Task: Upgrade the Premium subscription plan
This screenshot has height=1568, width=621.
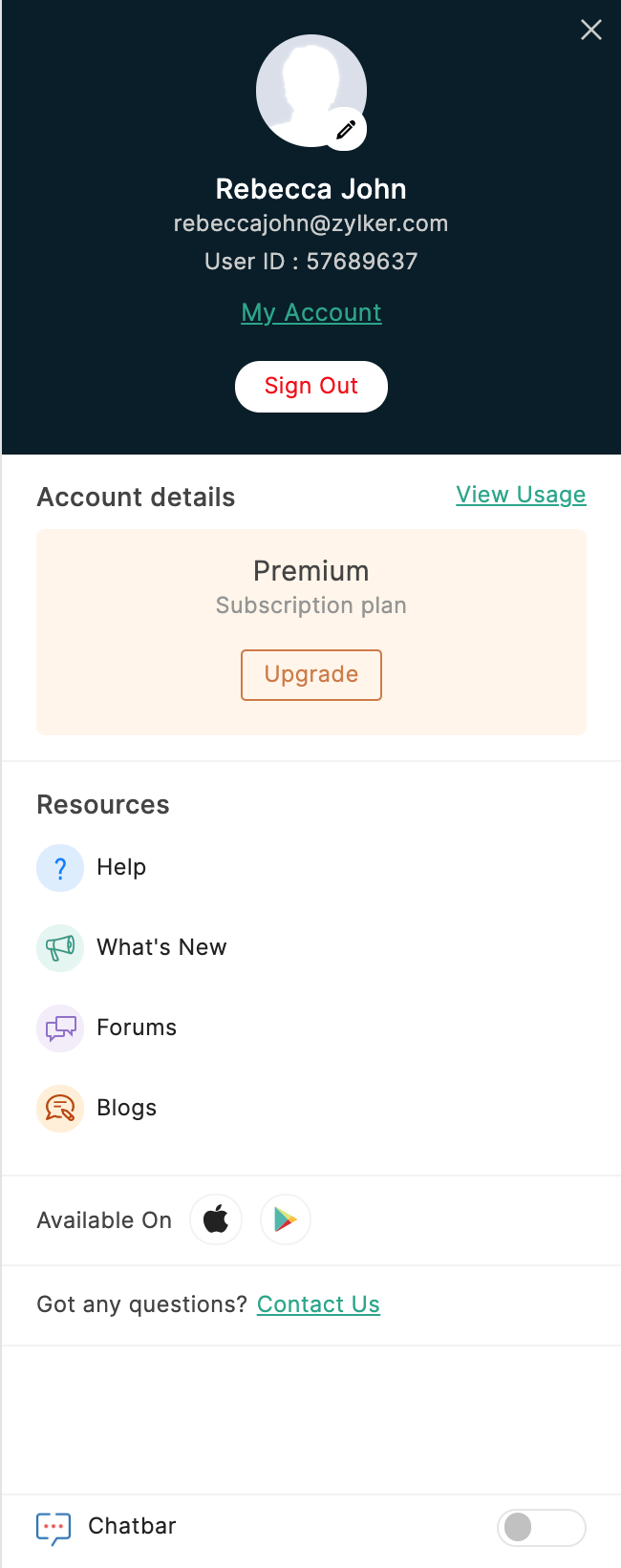Action: [x=311, y=674]
